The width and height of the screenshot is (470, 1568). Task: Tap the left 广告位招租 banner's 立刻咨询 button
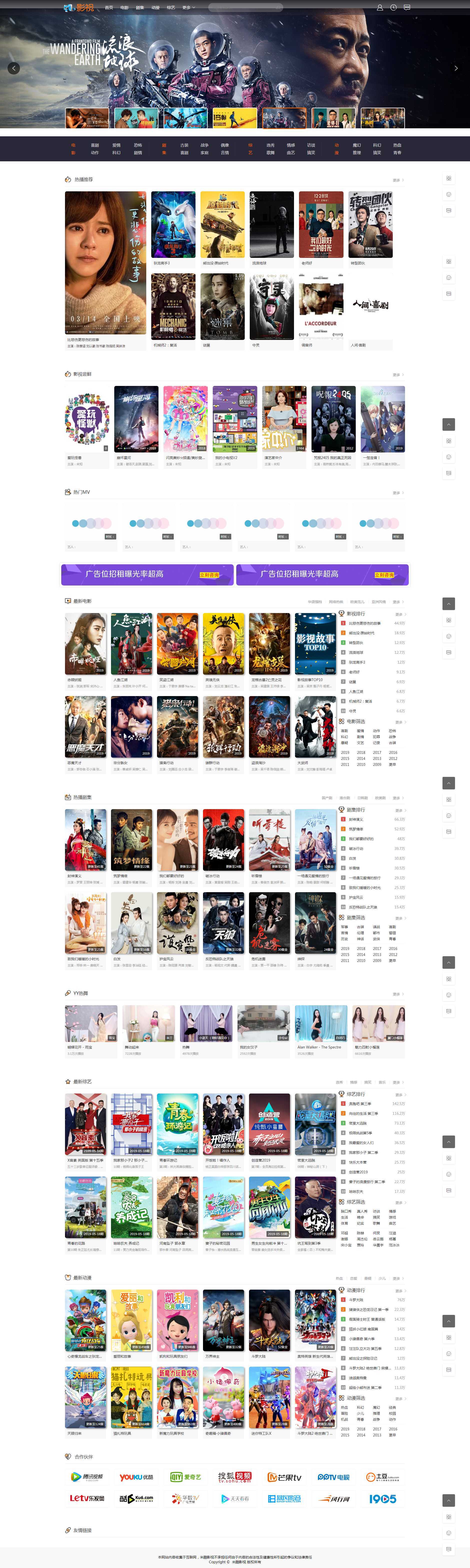tap(208, 575)
